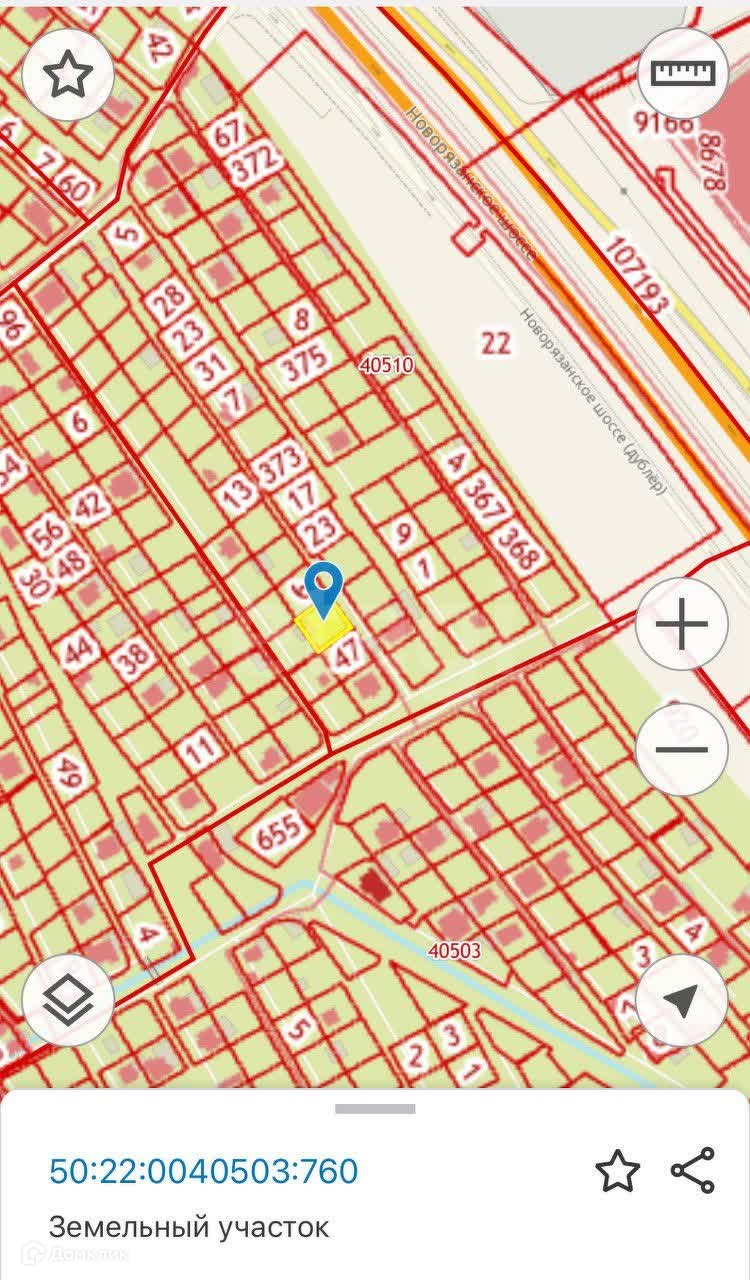The image size is (750, 1280).
Task: Zoom out with the minus button
Action: tap(682, 750)
